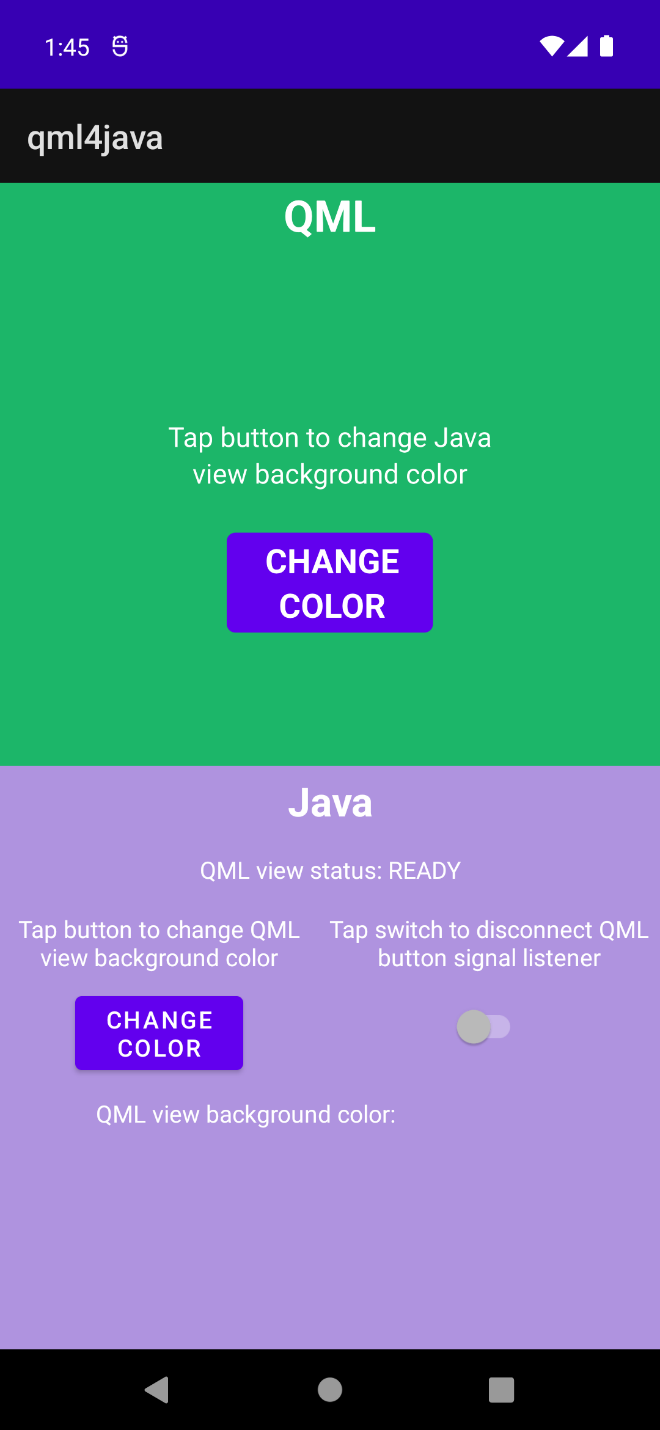The width and height of the screenshot is (660, 1430).
Task: Tap Change Color button in QML view
Action: (330, 583)
